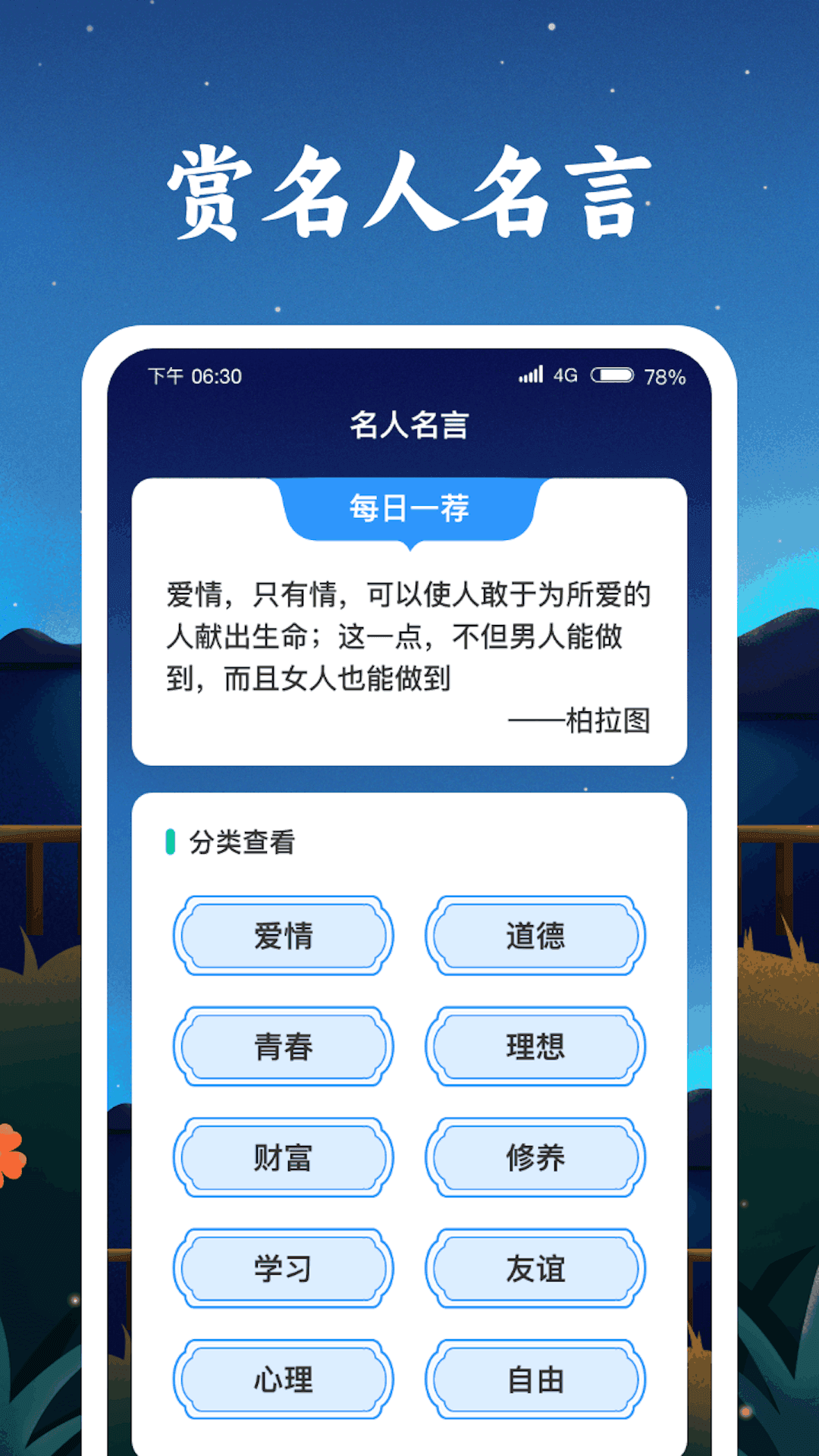This screenshot has height=1456, width=819.
Task: Select the 道德 category
Action: (535, 935)
